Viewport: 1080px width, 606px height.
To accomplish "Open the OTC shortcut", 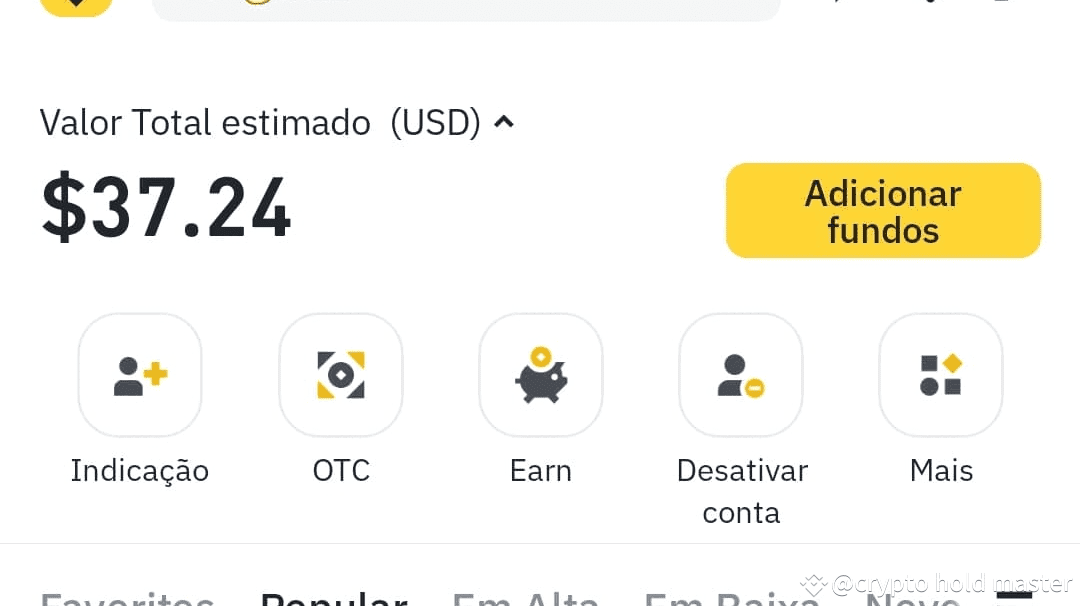I will click(x=341, y=375).
